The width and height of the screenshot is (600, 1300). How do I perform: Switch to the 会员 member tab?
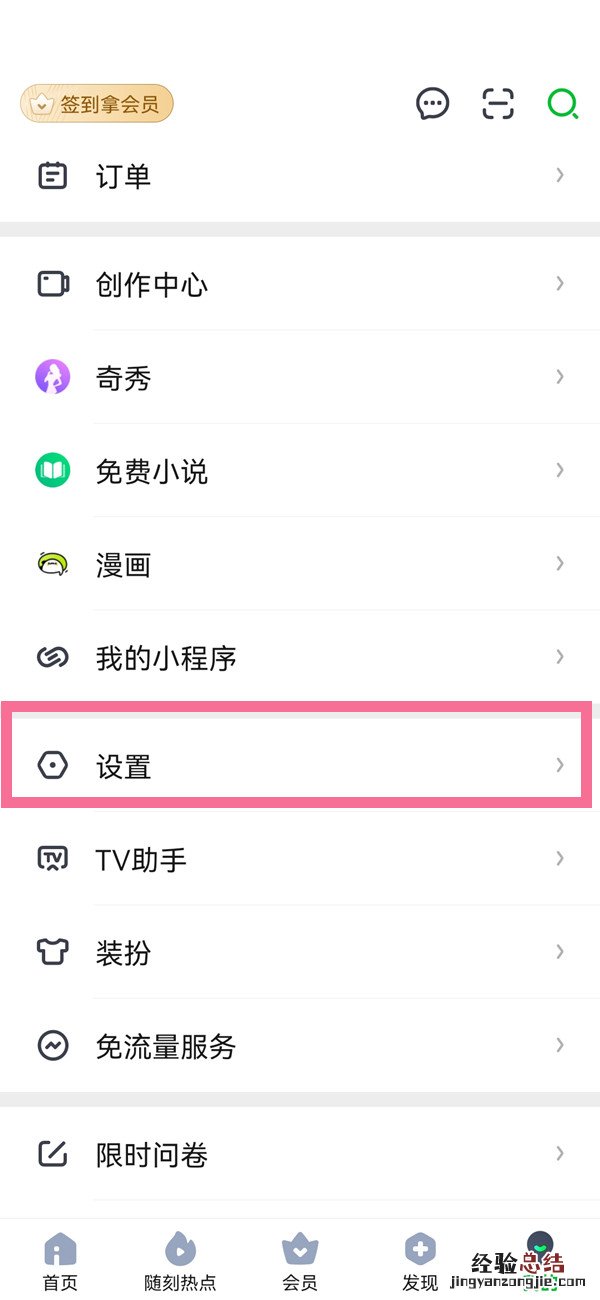pyautogui.click(x=300, y=1262)
